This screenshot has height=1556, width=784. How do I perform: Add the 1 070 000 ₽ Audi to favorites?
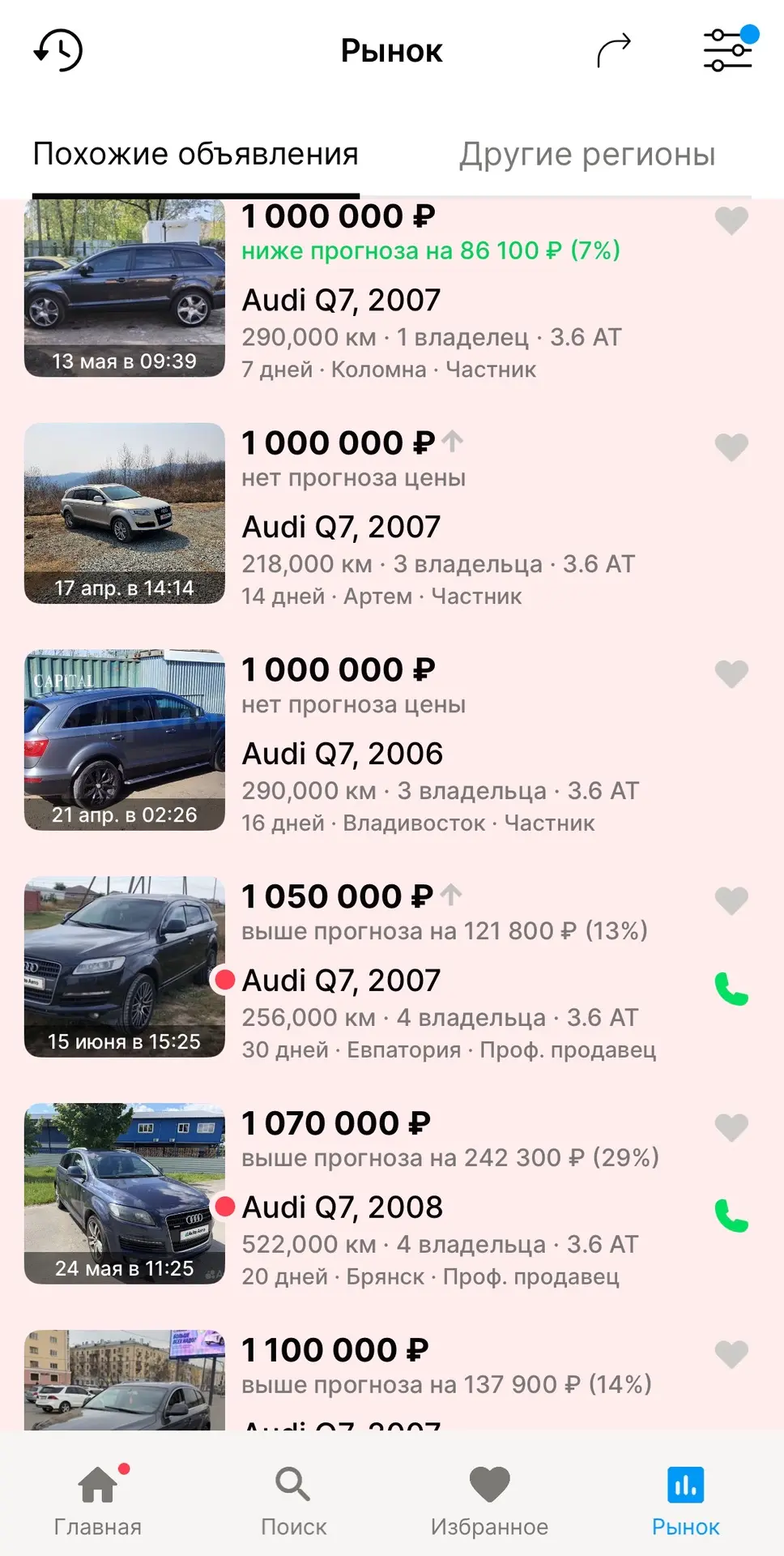[731, 1127]
